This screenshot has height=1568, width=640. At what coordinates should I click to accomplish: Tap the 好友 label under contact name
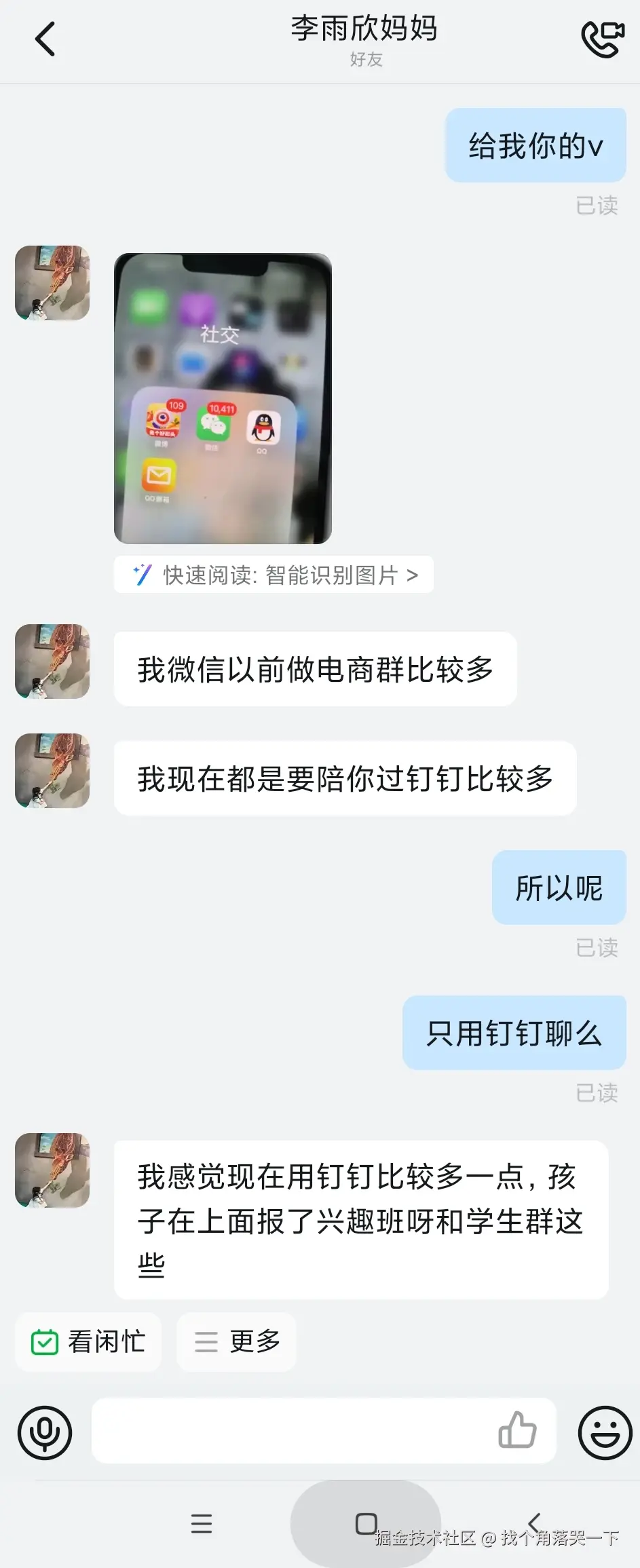pyautogui.click(x=365, y=60)
